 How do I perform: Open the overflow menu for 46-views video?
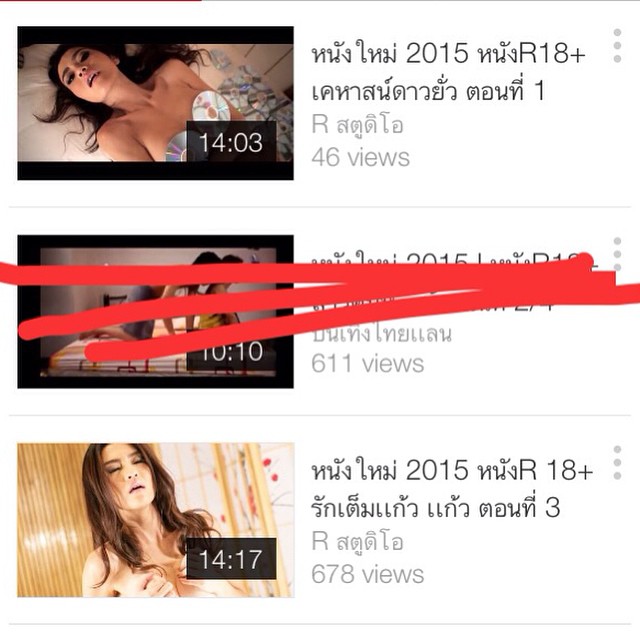pyautogui.click(x=617, y=45)
